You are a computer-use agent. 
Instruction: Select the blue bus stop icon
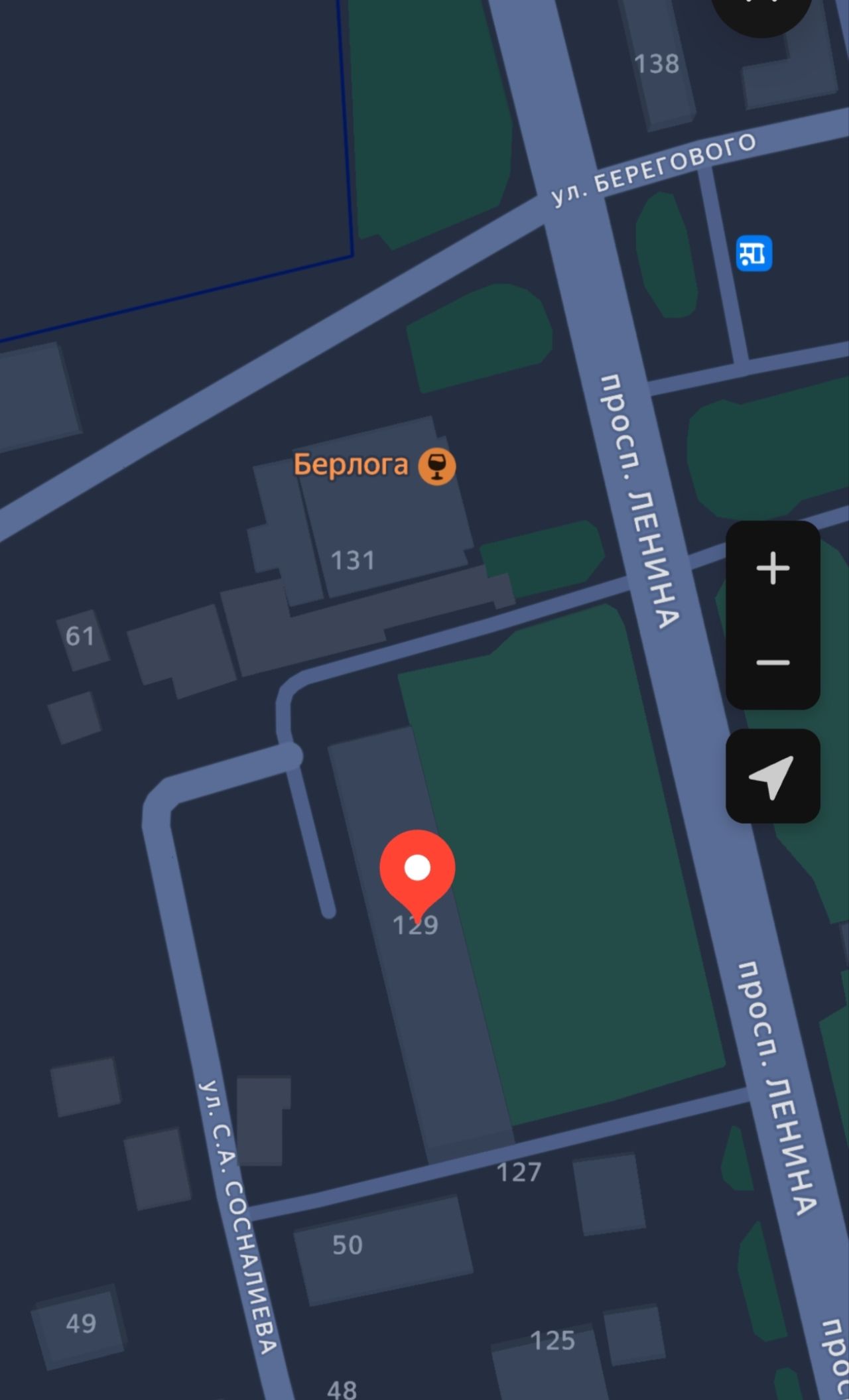pos(754,253)
